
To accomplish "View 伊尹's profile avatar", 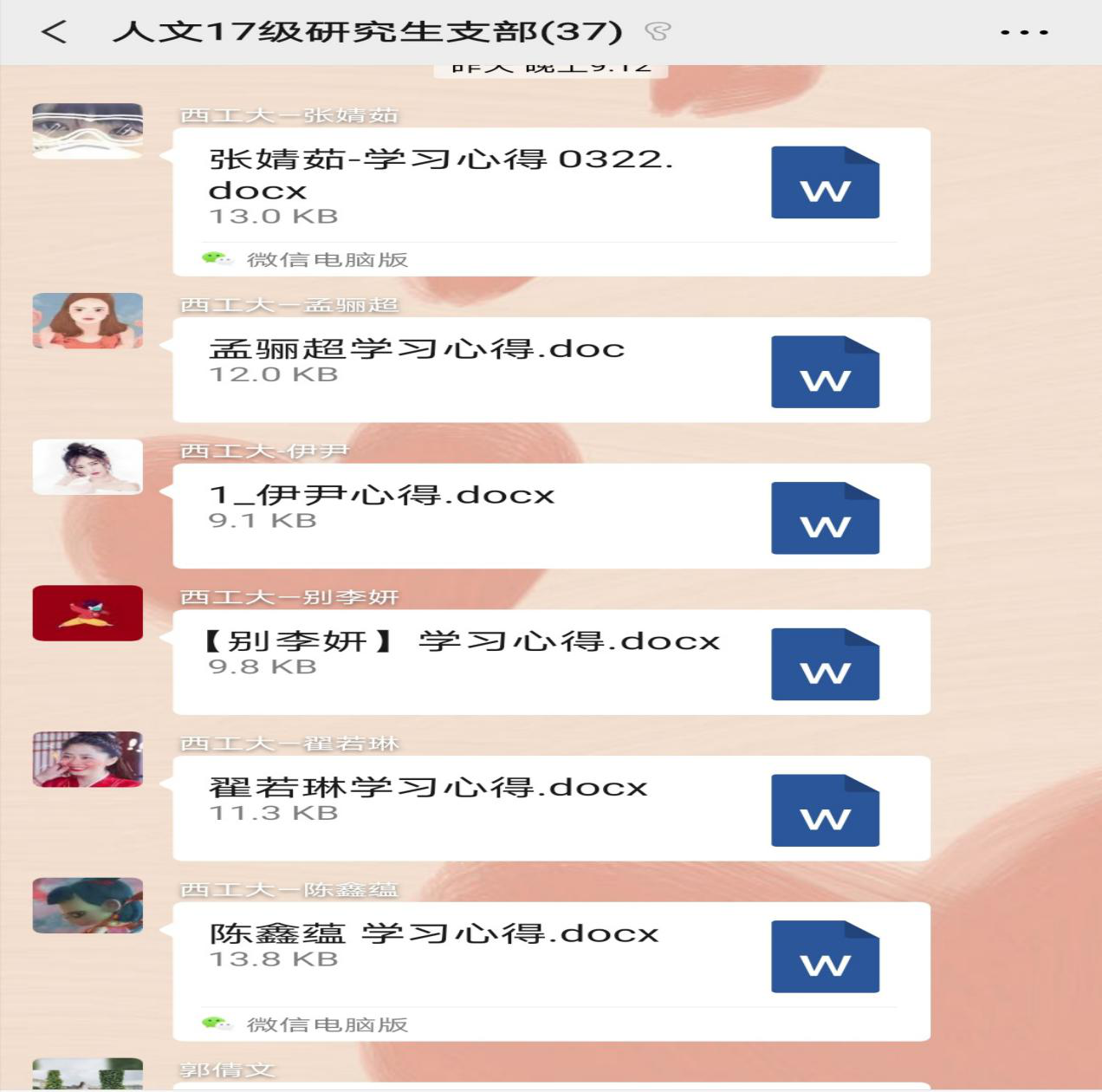I will click(x=88, y=467).
